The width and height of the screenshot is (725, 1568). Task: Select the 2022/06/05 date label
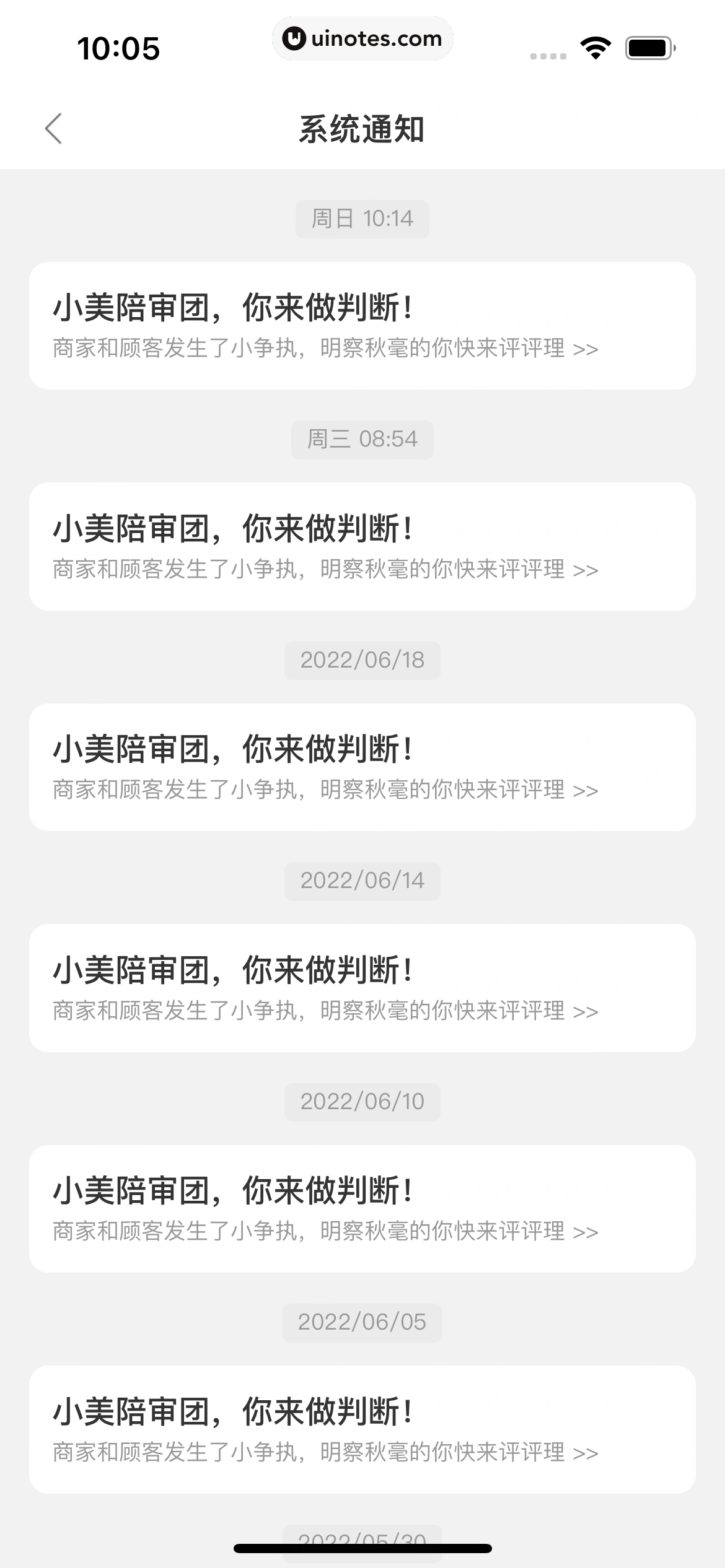[362, 1322]
